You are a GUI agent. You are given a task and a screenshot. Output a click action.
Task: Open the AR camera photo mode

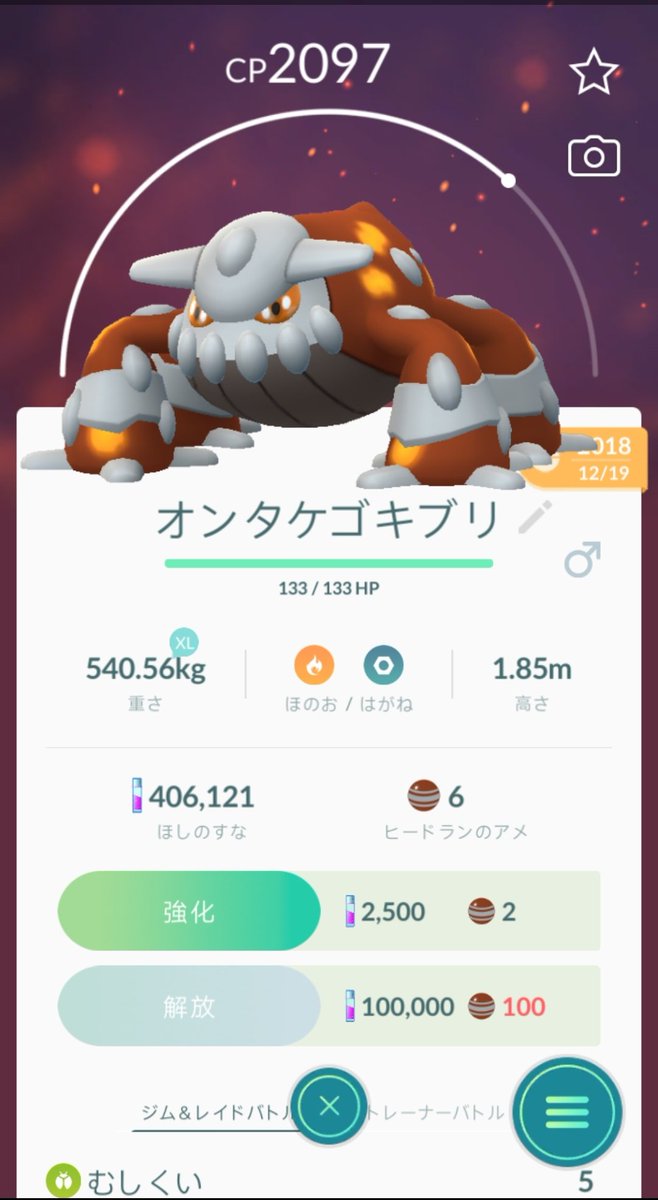pyautogui.click(x=594, y=157)
